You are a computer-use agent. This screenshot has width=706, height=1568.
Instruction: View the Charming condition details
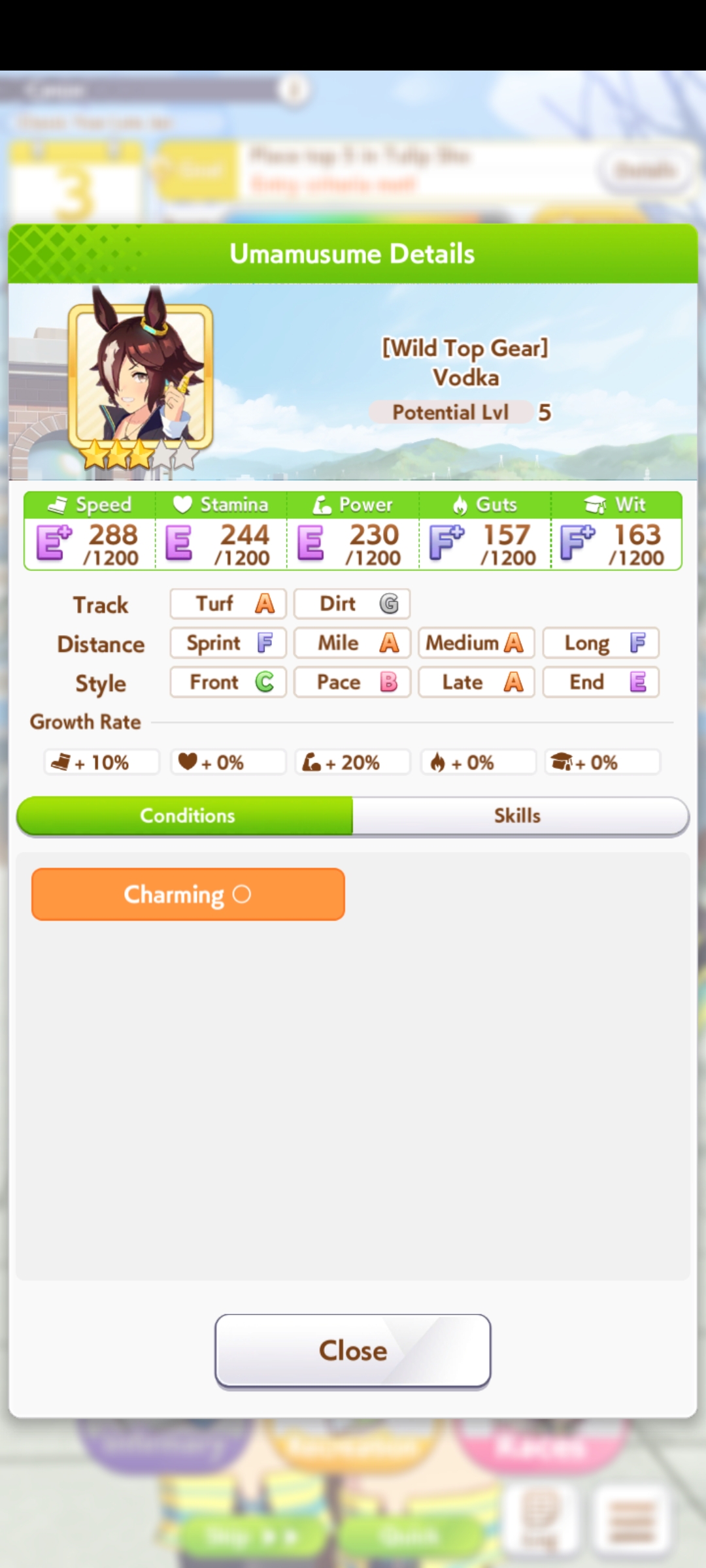188,894
